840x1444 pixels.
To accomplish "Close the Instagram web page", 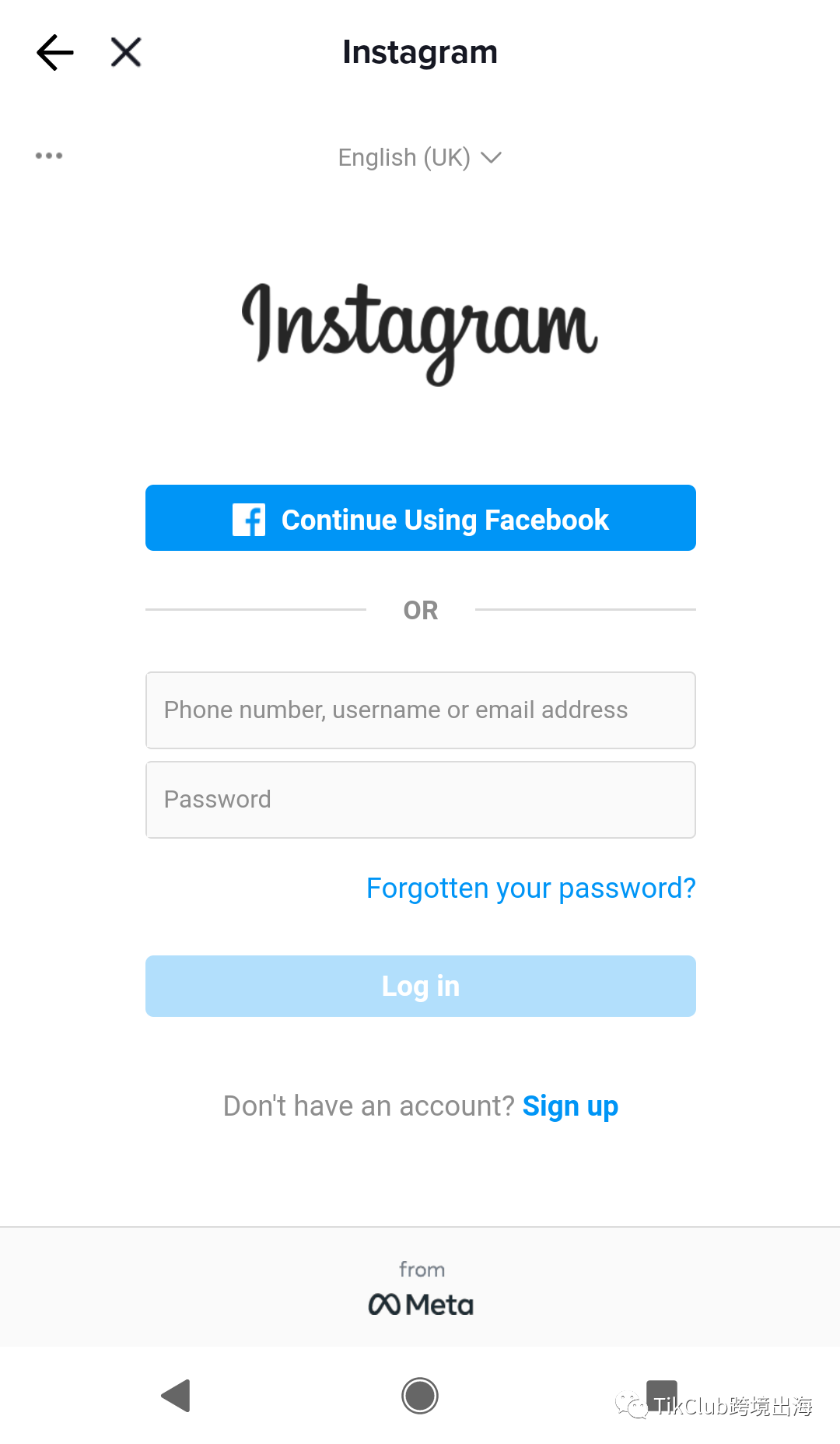I will pyautogui.click(x=126, y=53).
